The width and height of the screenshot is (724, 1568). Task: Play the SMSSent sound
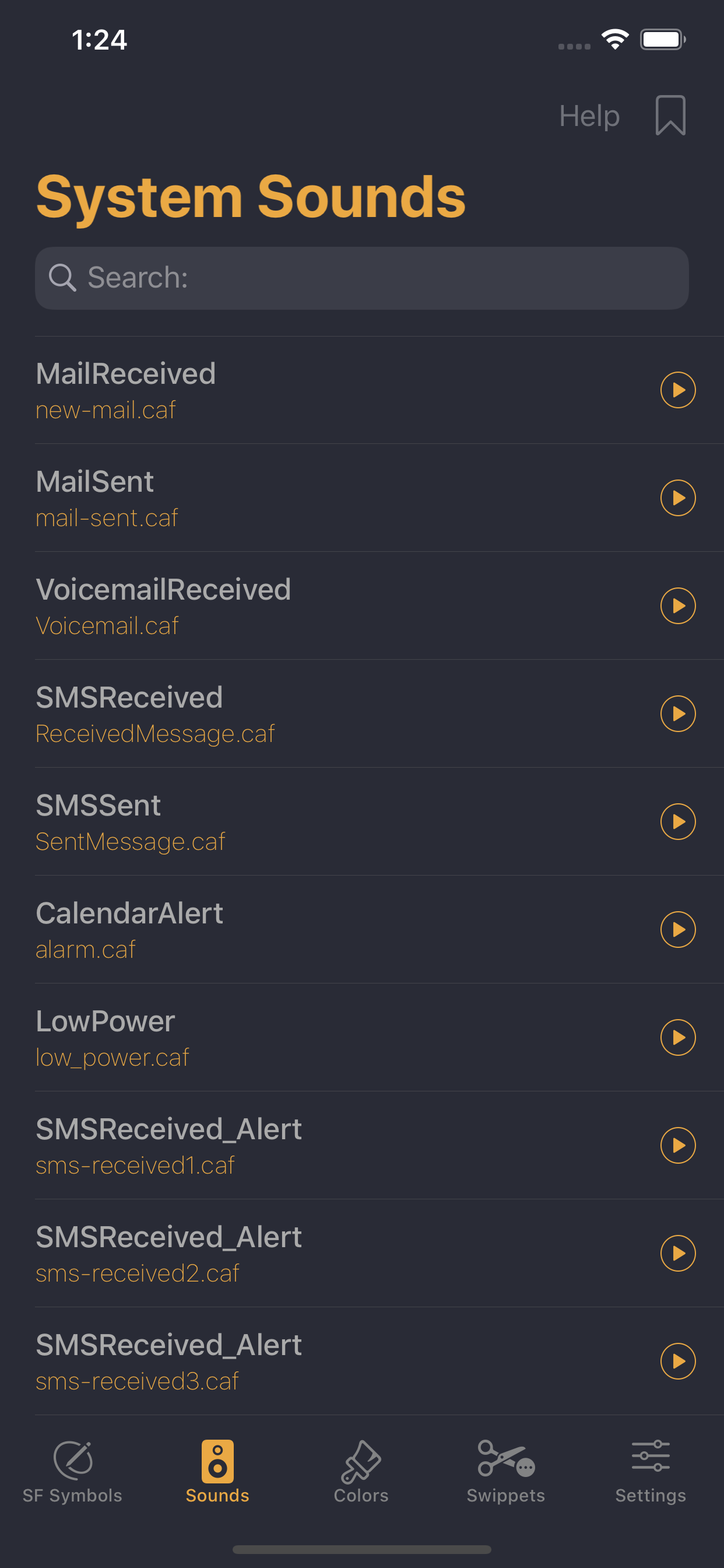point(678,822)
